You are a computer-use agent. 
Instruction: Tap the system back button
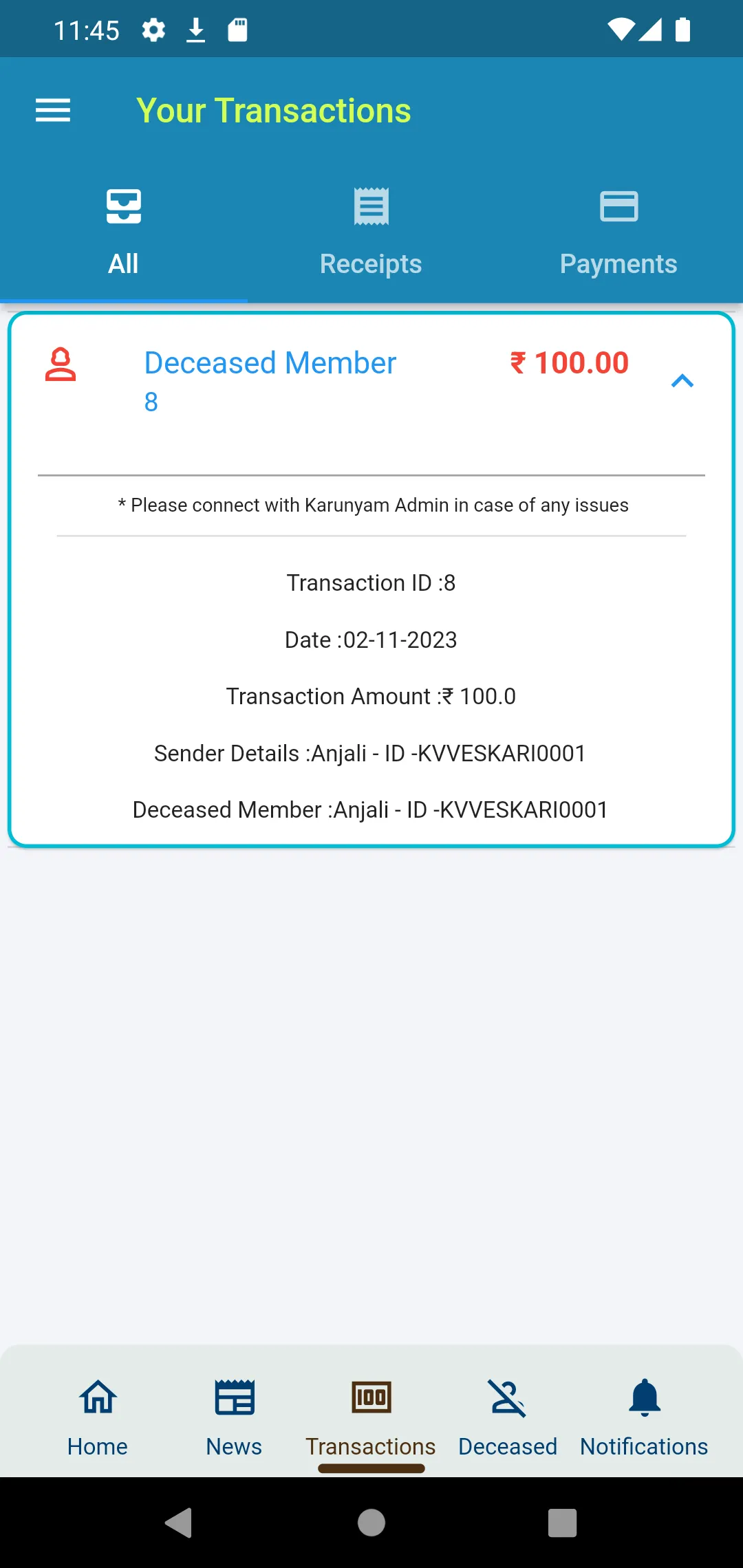point(179,1523)
